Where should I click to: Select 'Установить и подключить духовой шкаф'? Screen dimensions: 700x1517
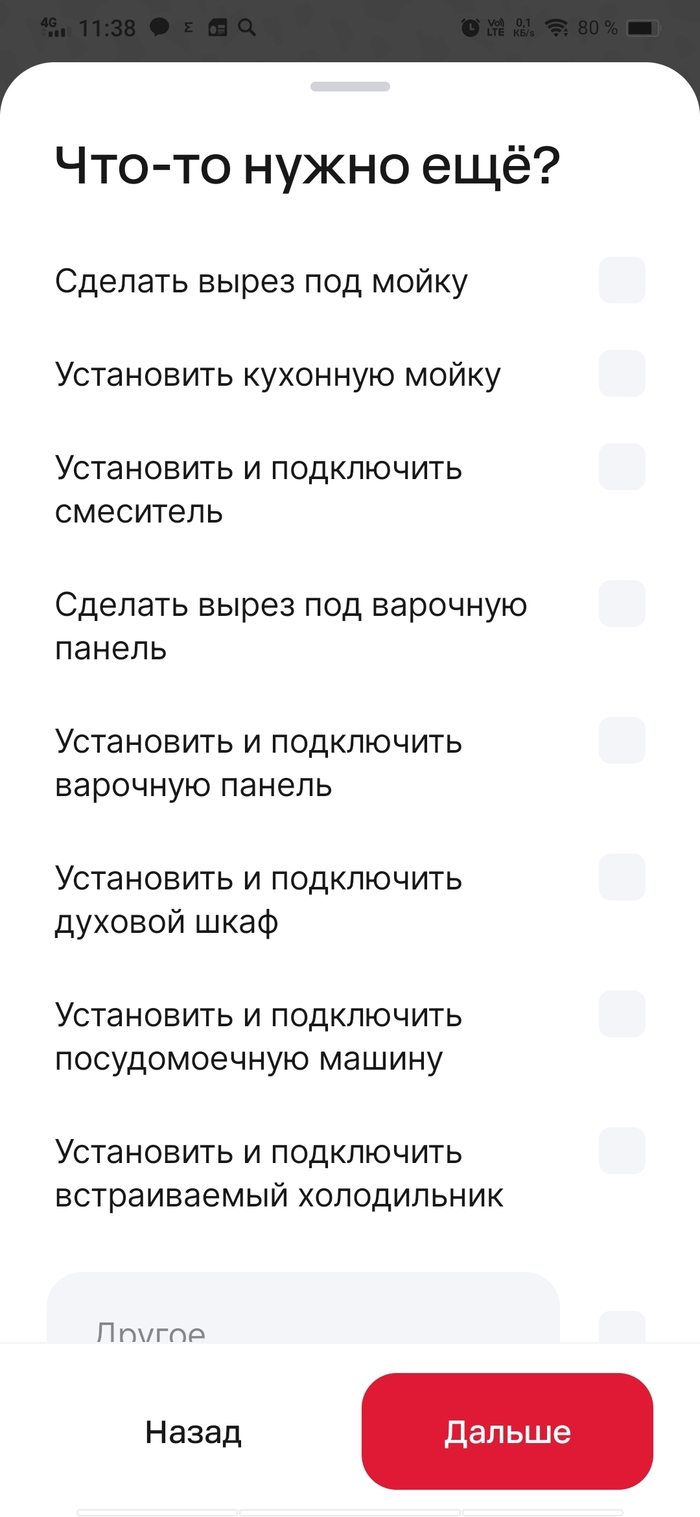point(622,877)
